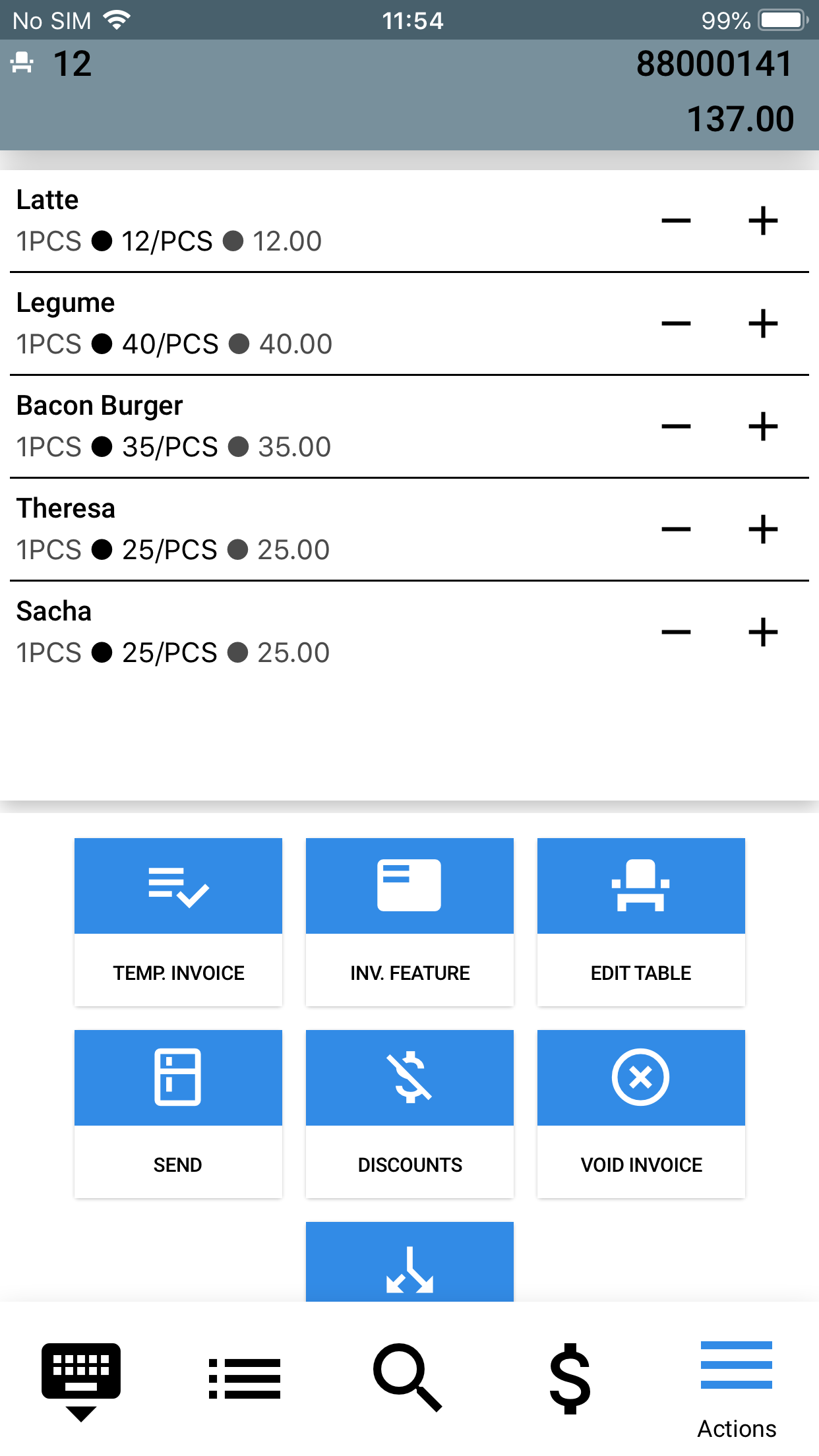Reduce the Theresa item quantity
Viewport: 819px width, 1456px height.
(x=676, y=529)
